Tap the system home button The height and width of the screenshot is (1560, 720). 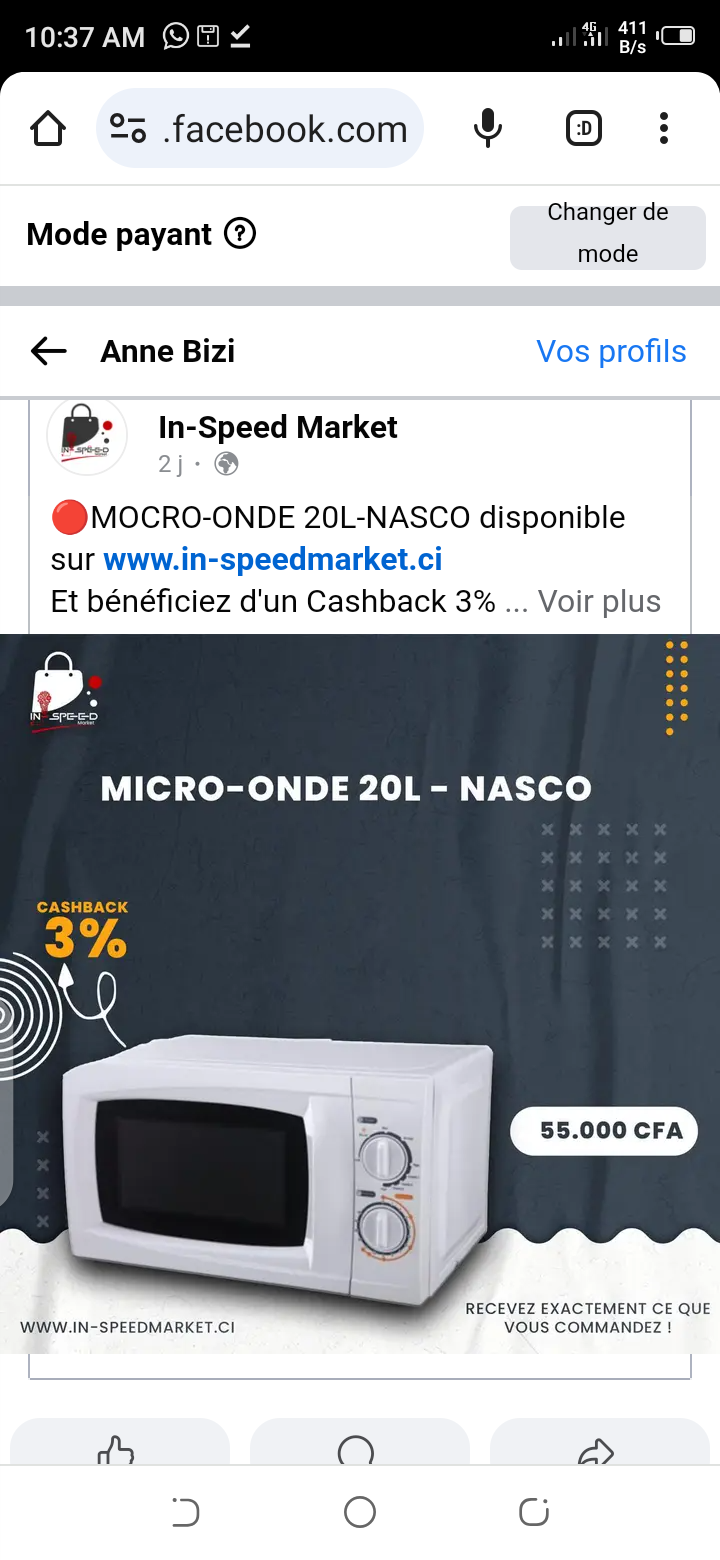[360, 1512]
